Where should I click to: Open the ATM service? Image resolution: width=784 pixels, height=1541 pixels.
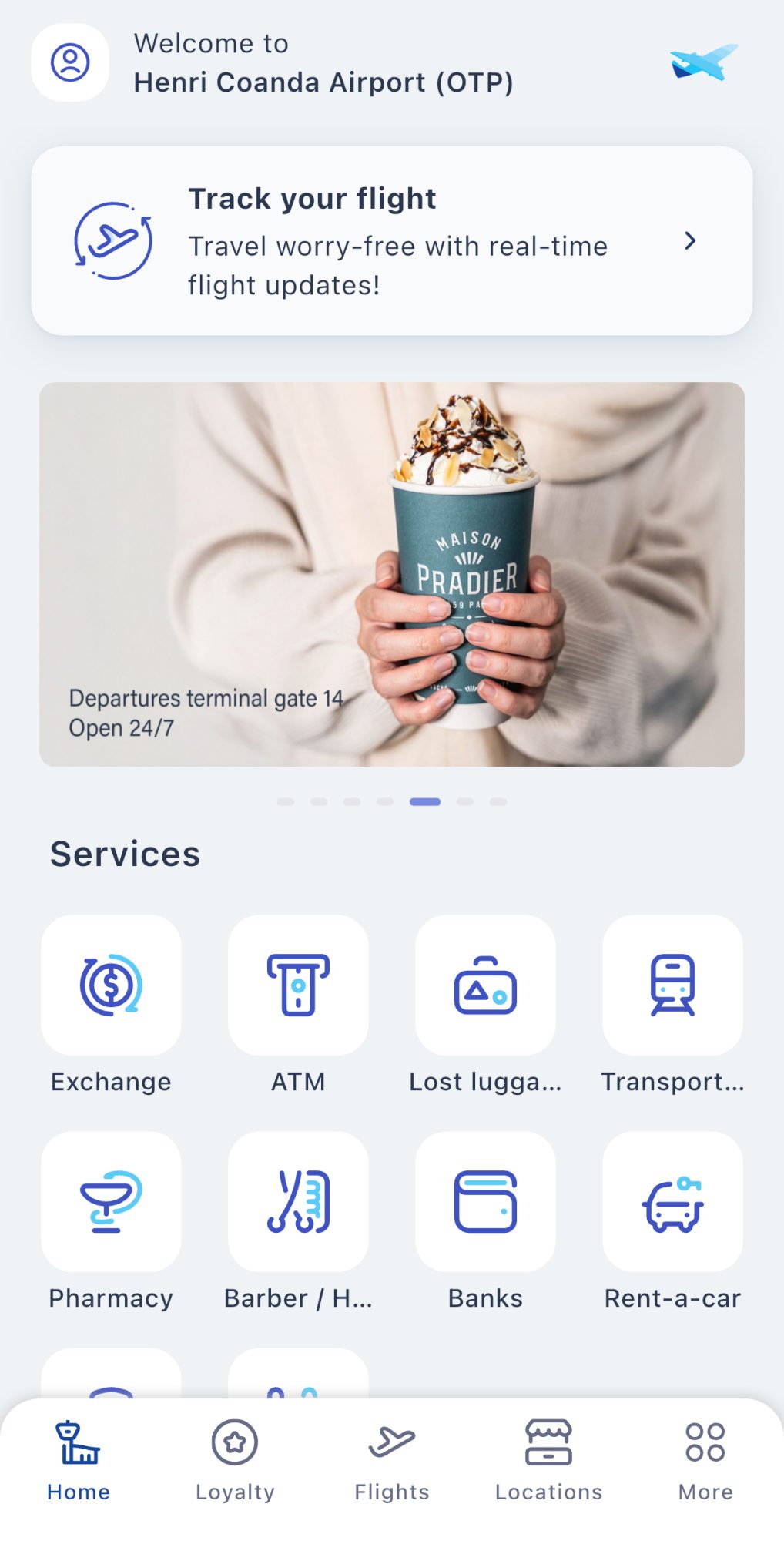click(x=298, y=985)
